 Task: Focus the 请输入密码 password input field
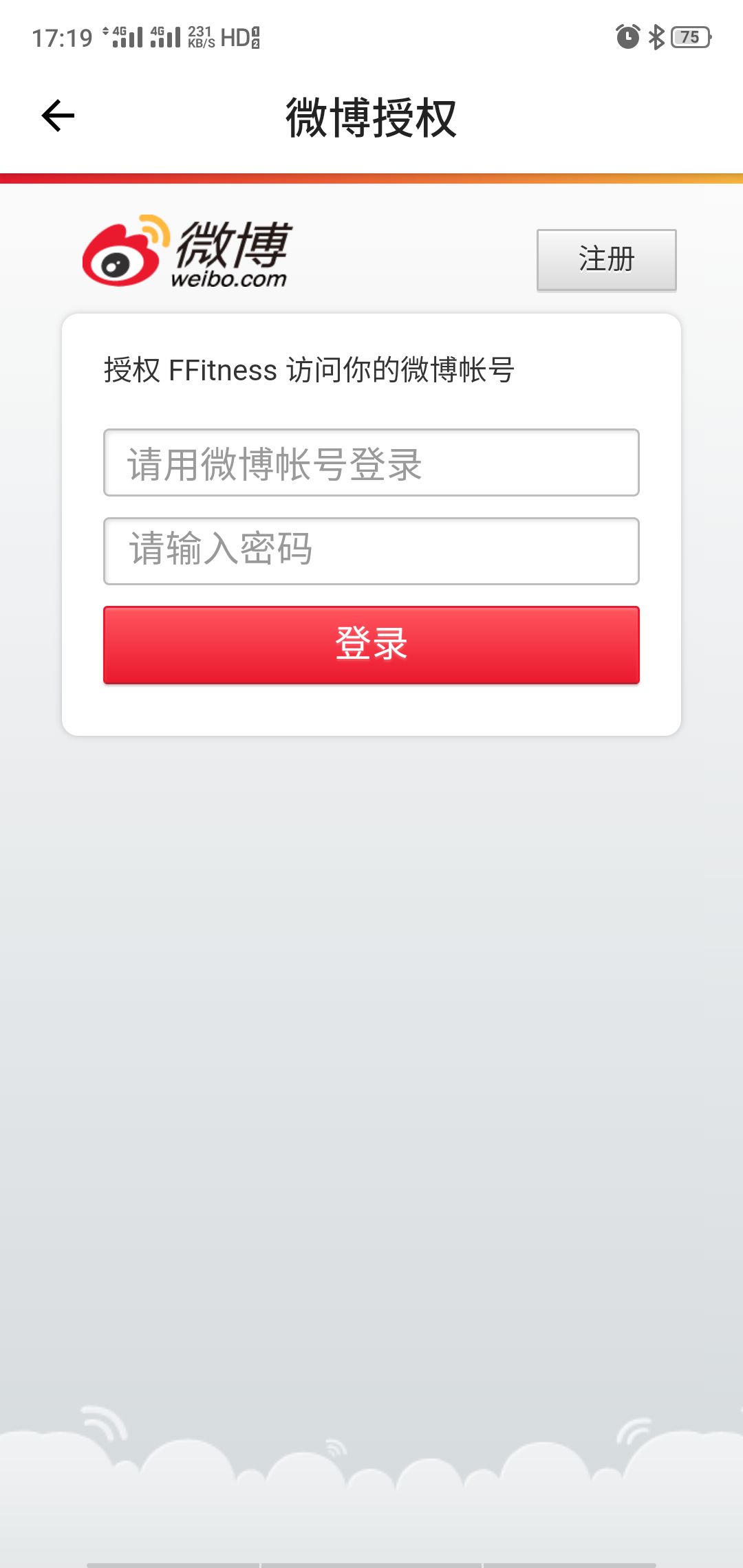(x=371, y=550)
